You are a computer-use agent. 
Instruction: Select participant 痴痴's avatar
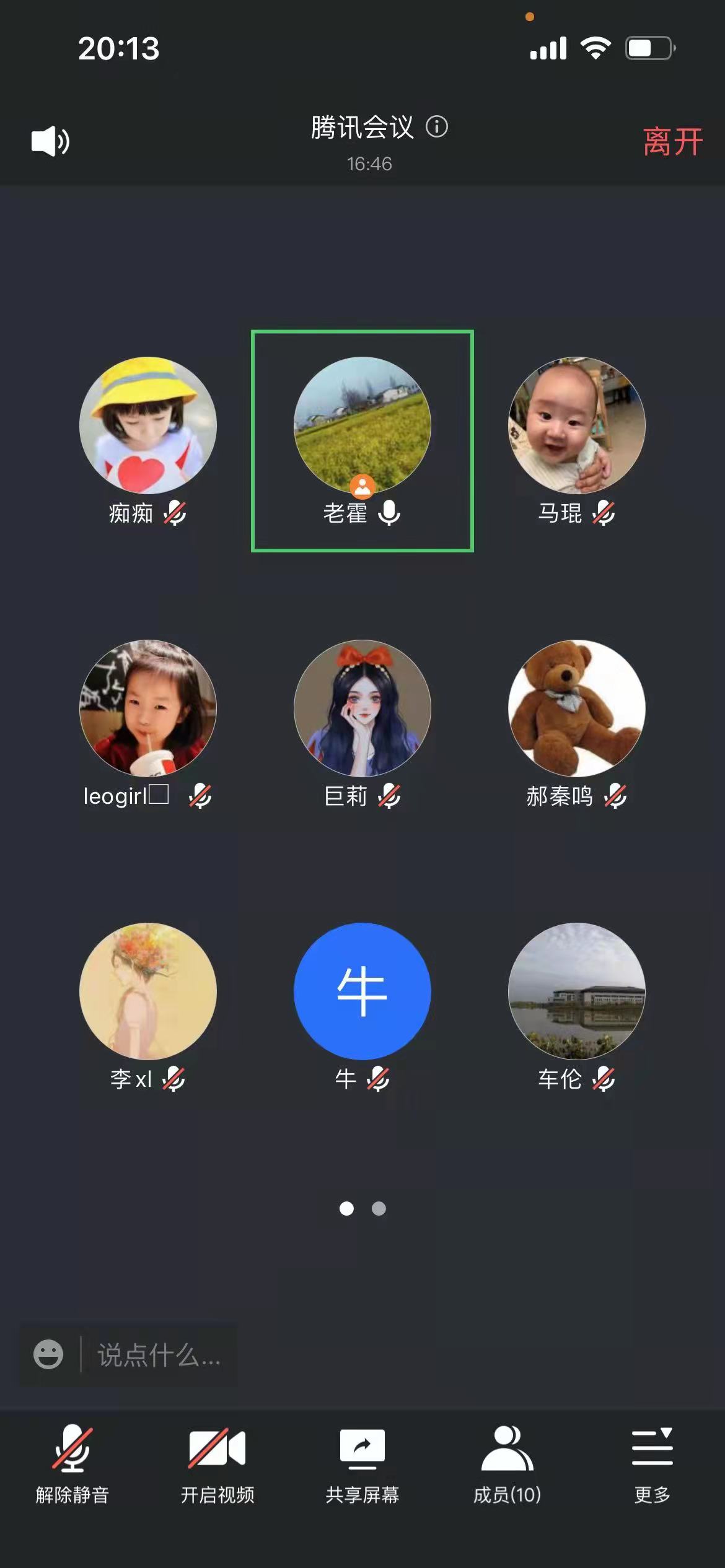click(148, 425)
